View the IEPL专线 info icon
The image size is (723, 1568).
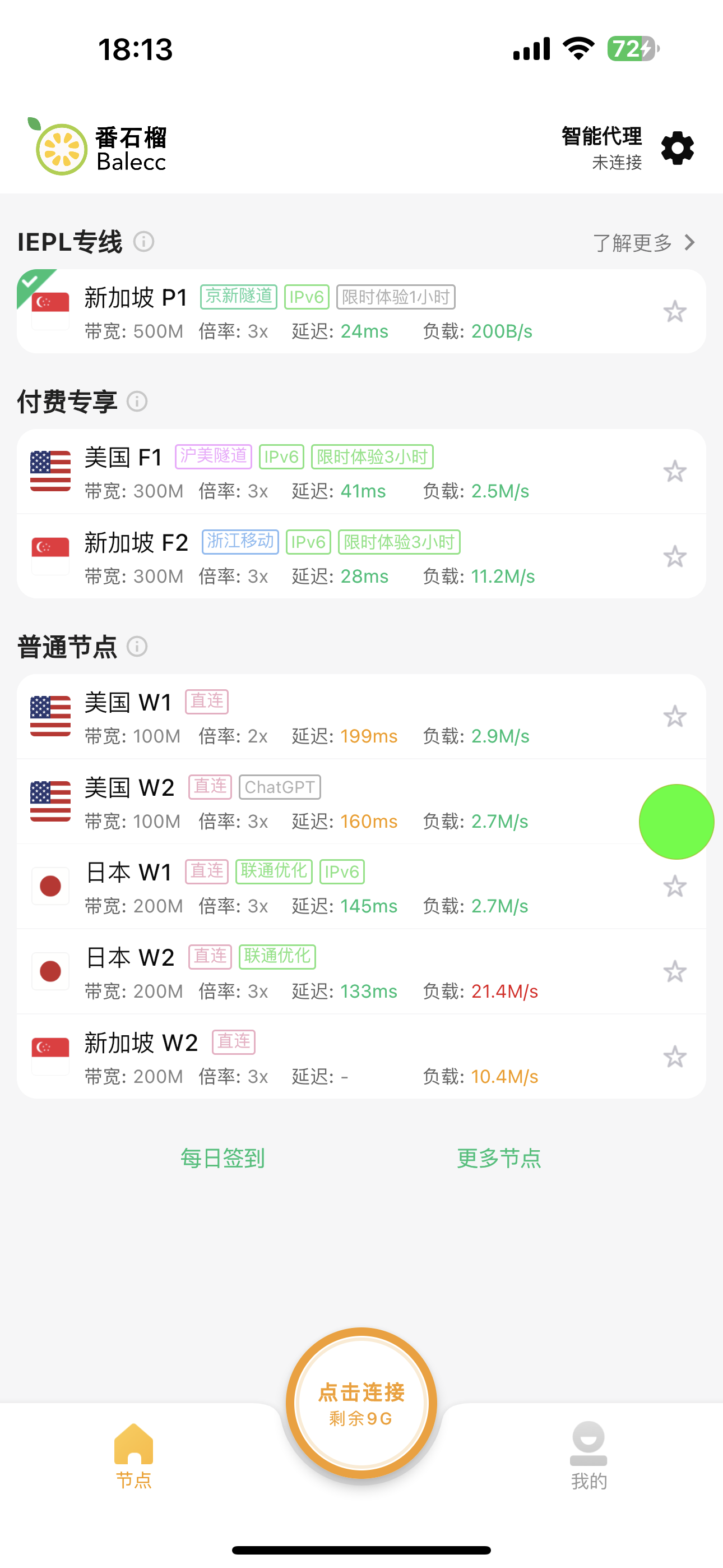coord(143,242)
